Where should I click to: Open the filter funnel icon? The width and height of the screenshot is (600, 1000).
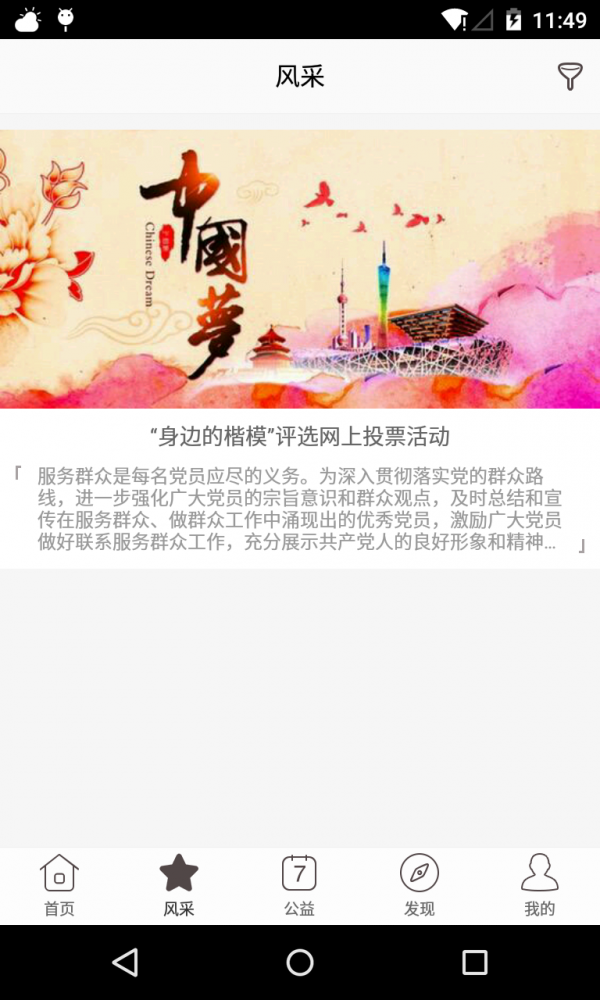point(570,76)
